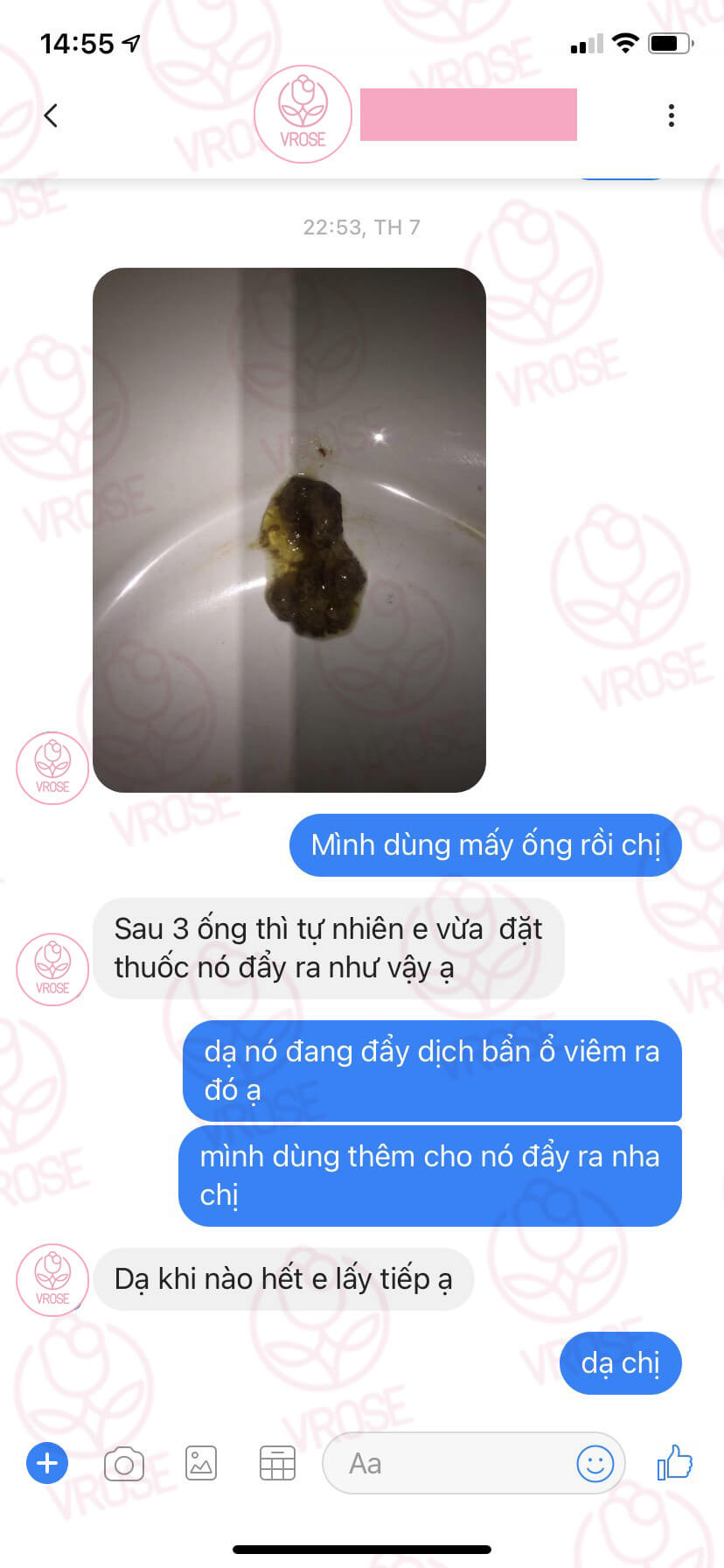The image size is (724, 1568).
Task: Tap the blue plus attachment button
Action: pyautogui.click(x=47, y=1463)
